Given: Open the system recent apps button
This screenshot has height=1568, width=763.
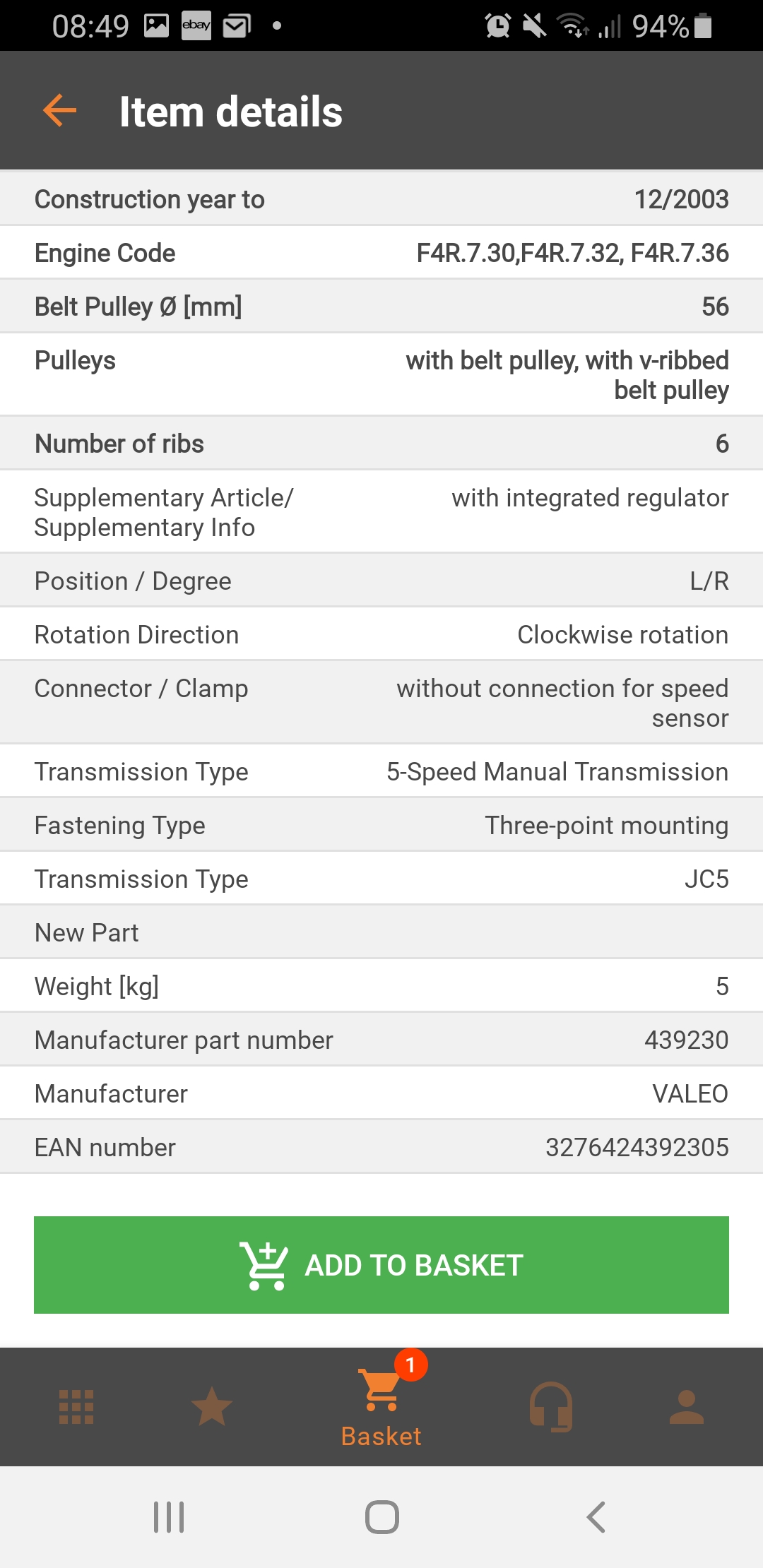Looking at the screenshot, I should click(169, 1516).
